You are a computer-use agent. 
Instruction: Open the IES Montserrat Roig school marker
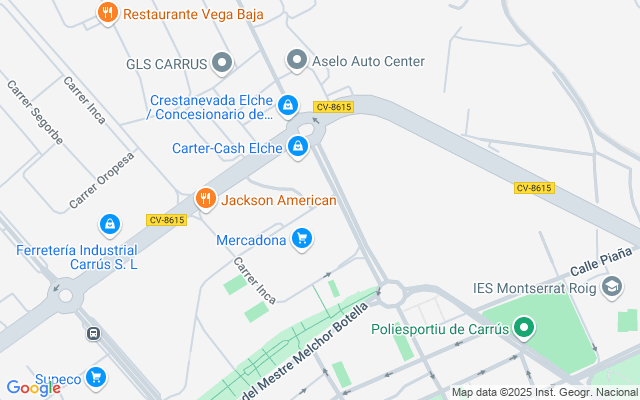(613, 288)
